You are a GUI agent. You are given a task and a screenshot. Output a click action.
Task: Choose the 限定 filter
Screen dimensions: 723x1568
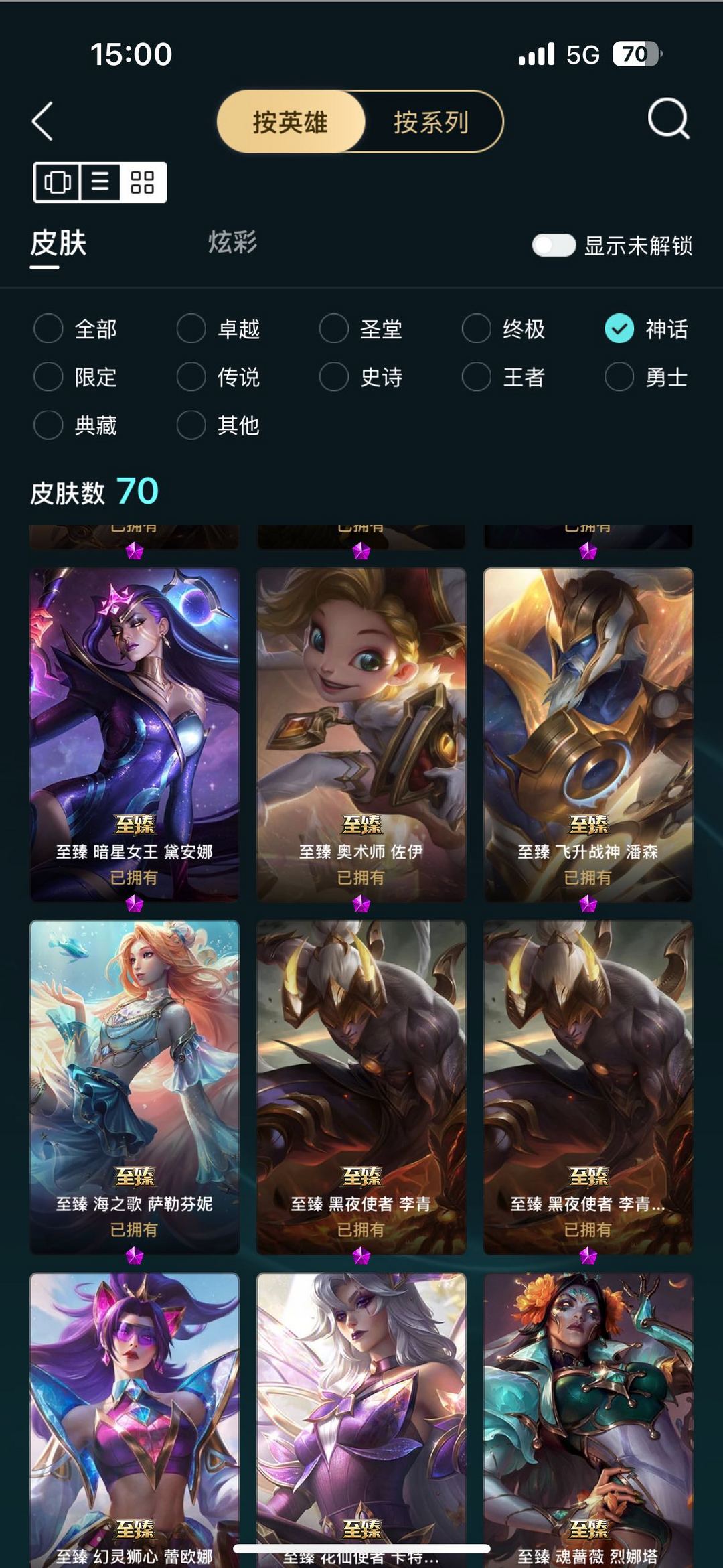click(x=76, y=377)
